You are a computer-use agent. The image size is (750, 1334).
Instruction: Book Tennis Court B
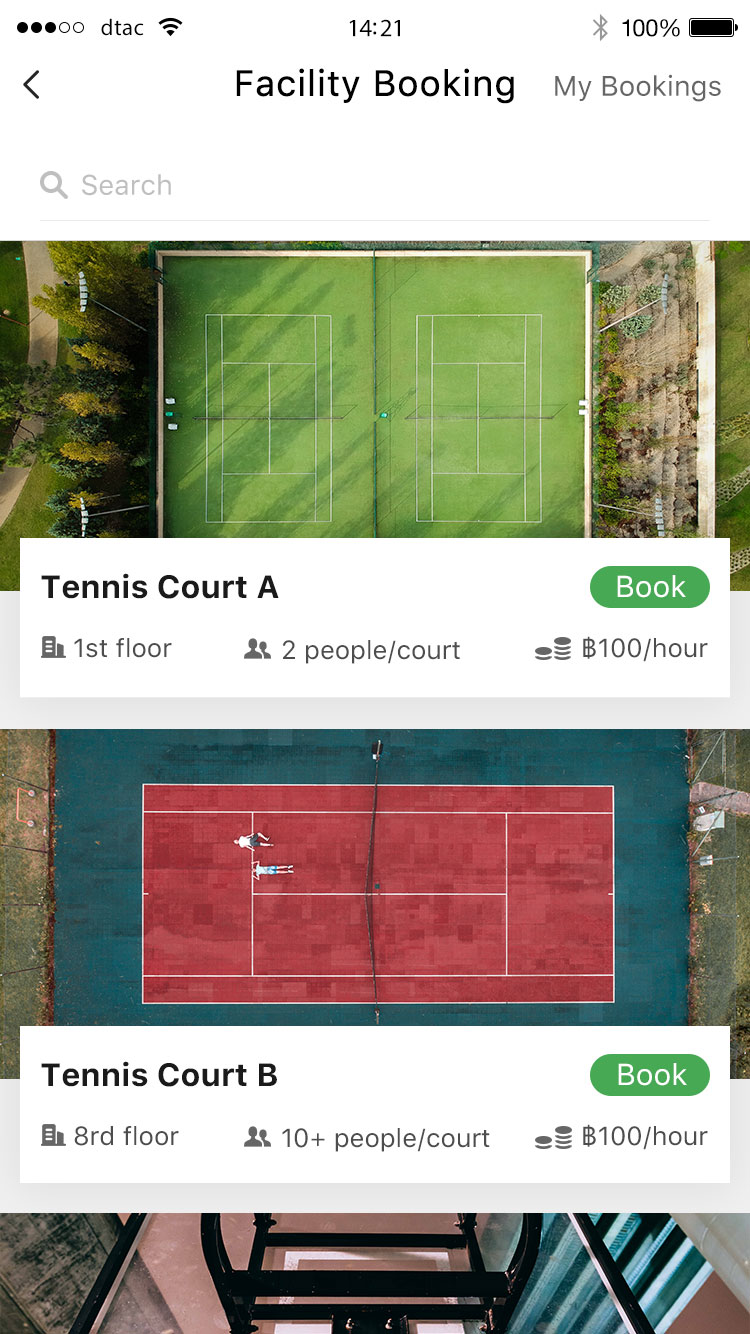click(650, 1075)
